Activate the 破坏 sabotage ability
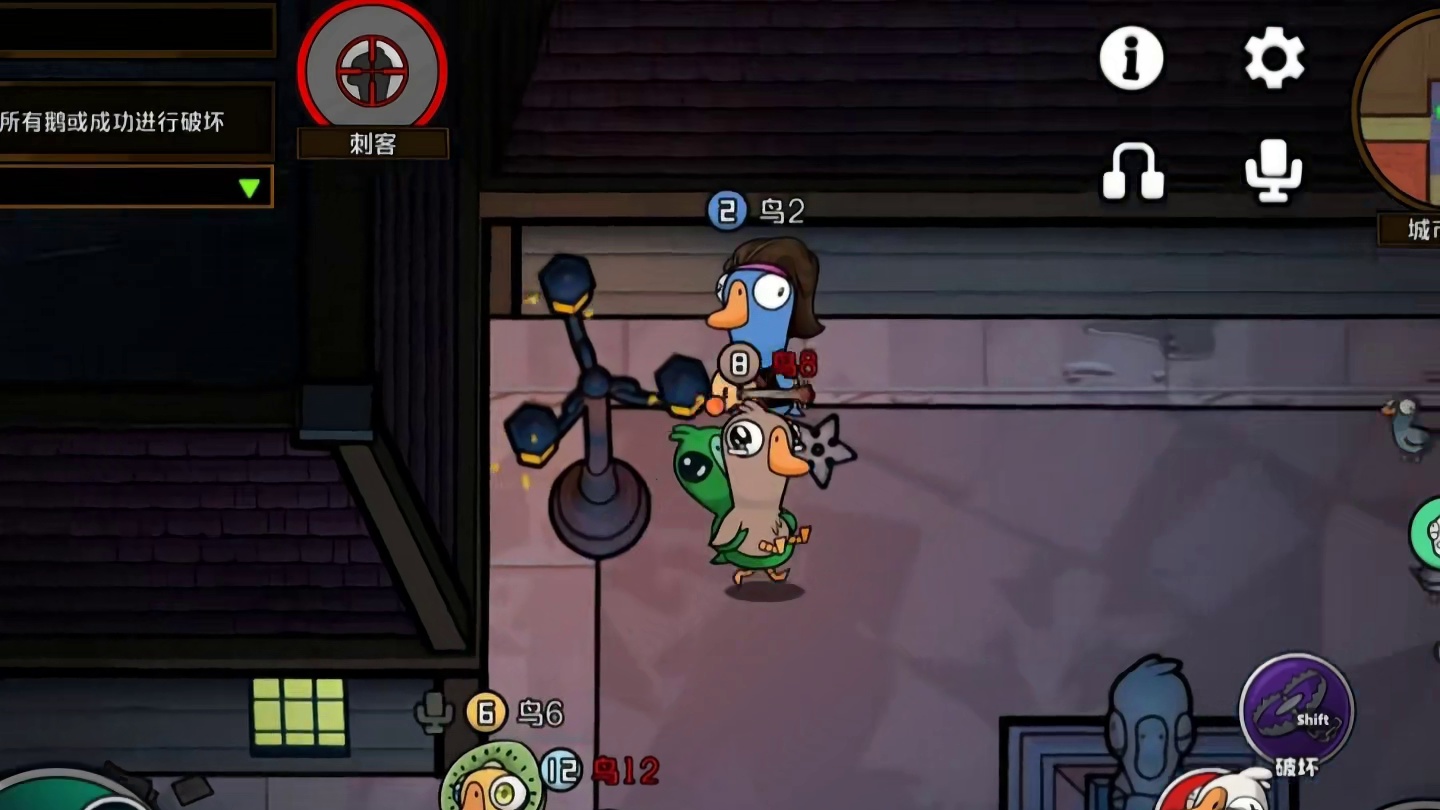The image size is (1440, 810). tap(1296, 711)
